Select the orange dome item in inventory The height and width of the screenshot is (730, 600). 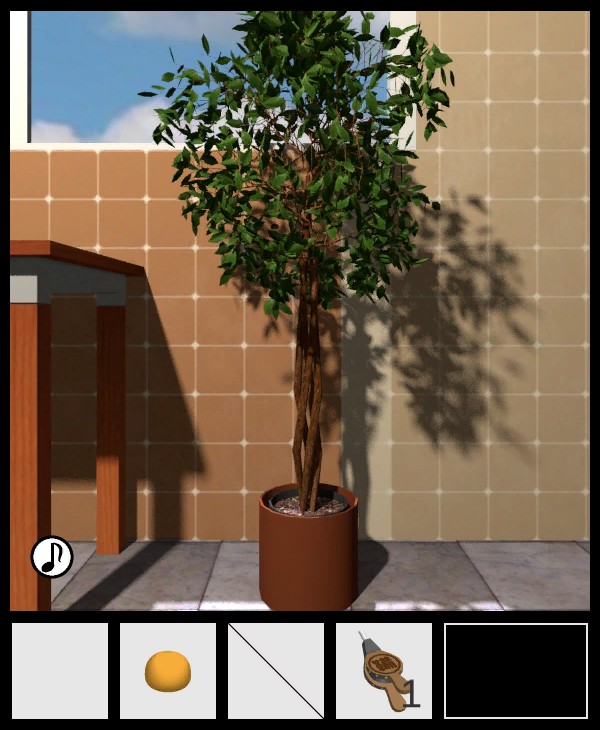coord(167,670)
